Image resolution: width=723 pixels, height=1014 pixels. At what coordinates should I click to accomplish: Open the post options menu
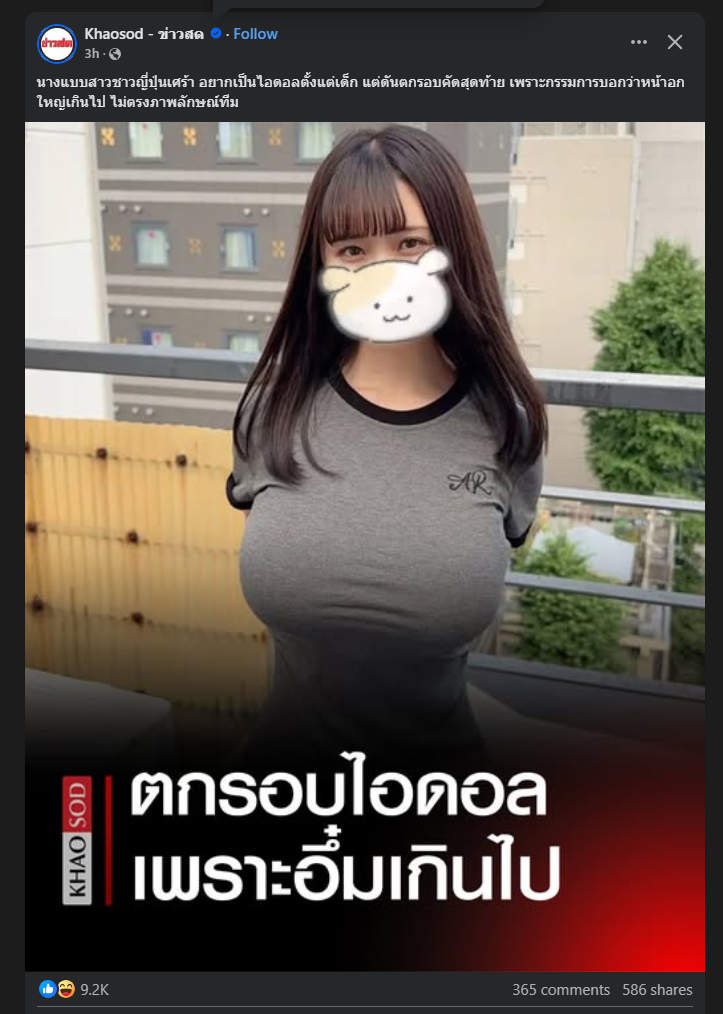(639, 42)
